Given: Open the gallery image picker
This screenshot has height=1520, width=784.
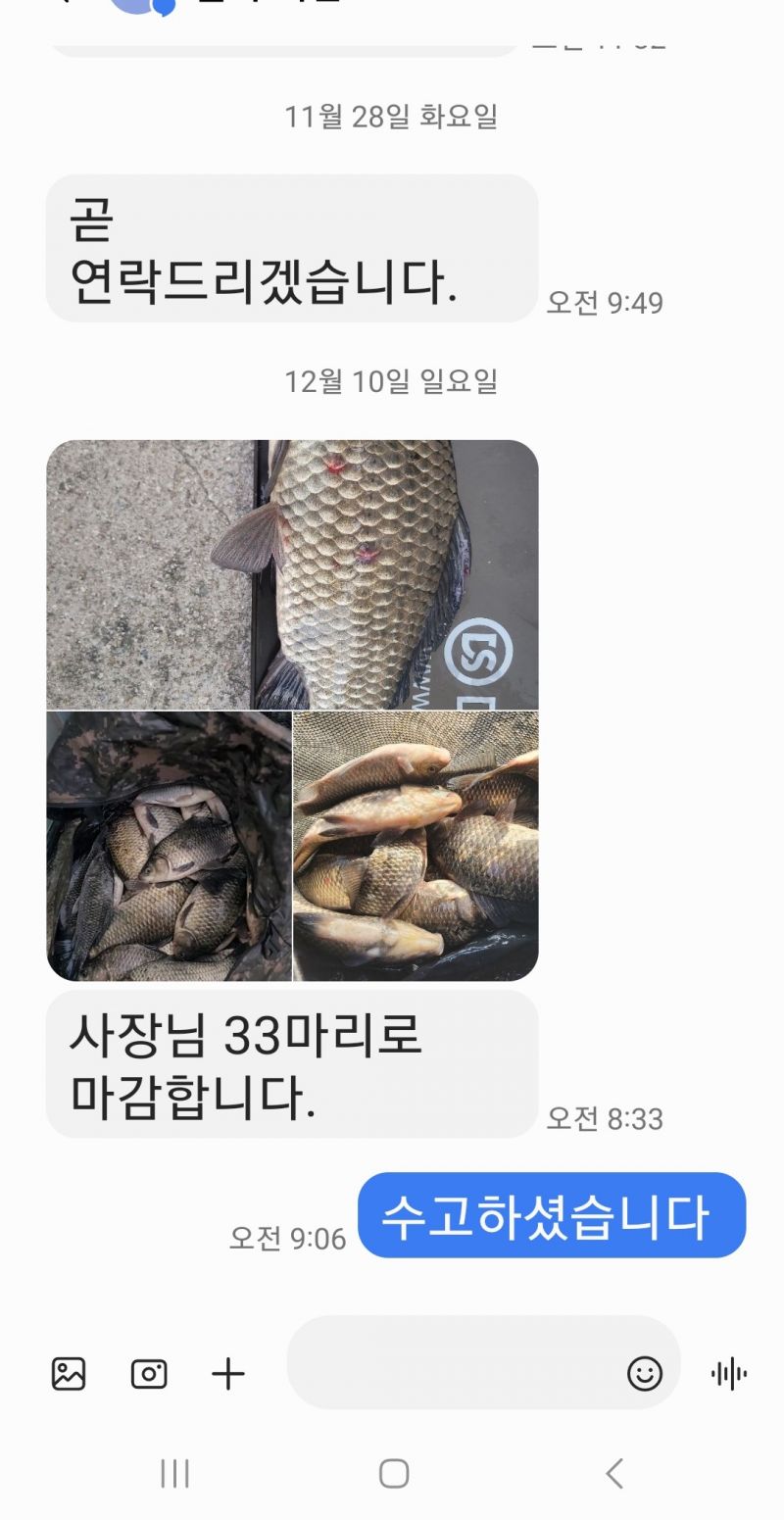Looking at the screenshot, I should pyautogui.click(x=69, y=1374).
